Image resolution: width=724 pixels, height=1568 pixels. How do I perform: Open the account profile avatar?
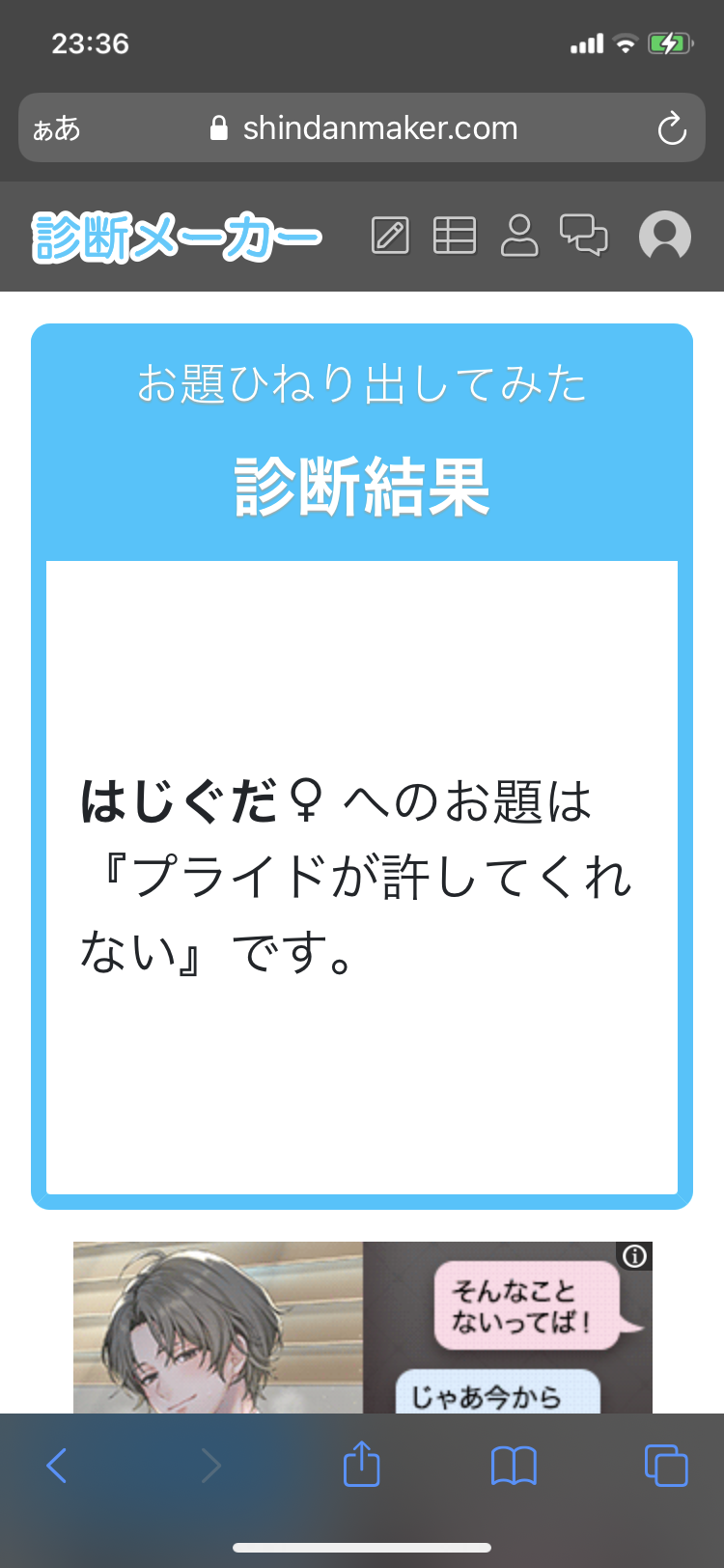(665, 236)
